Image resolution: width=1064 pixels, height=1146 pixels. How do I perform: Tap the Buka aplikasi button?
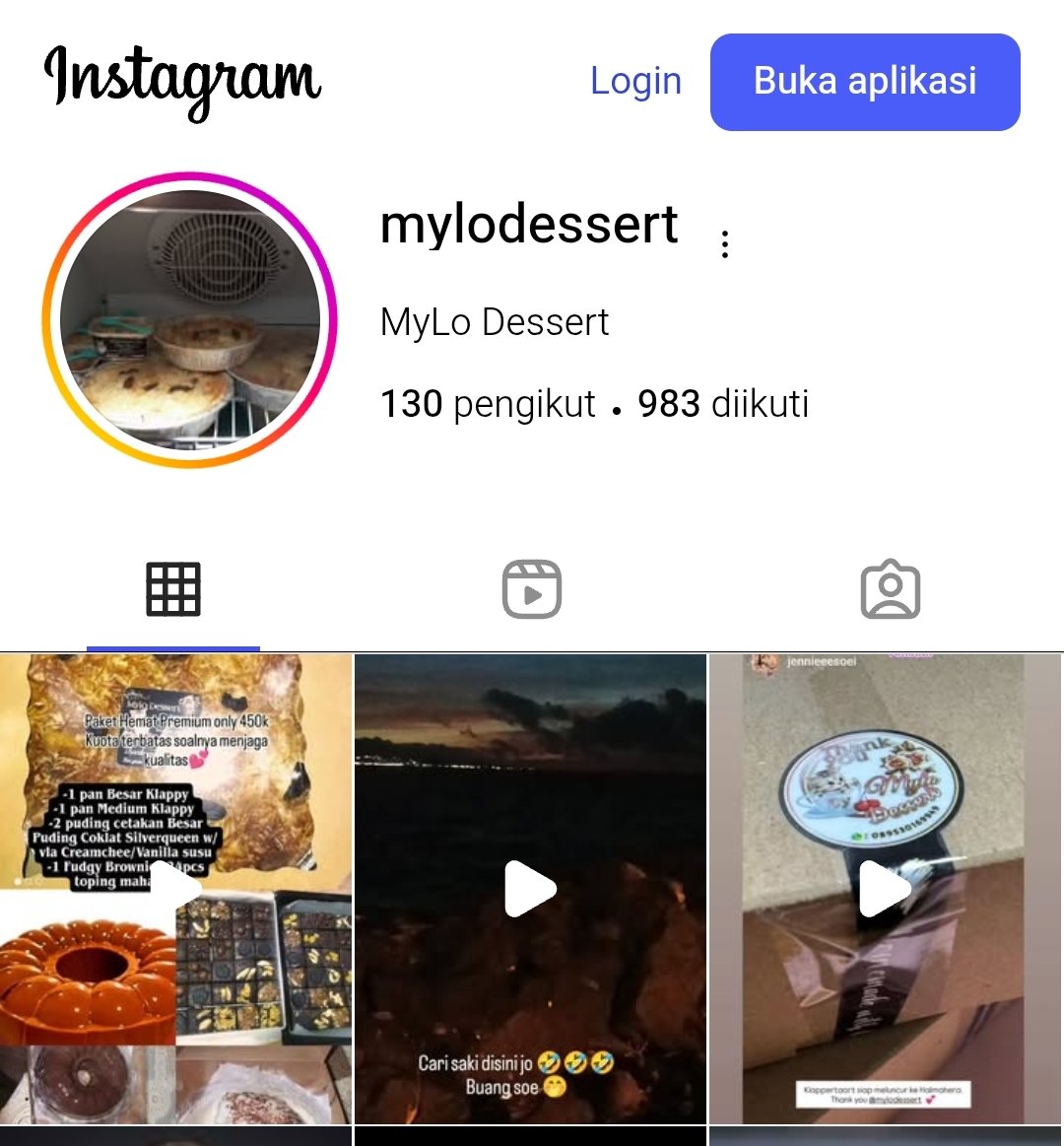(x=865, y=82)
